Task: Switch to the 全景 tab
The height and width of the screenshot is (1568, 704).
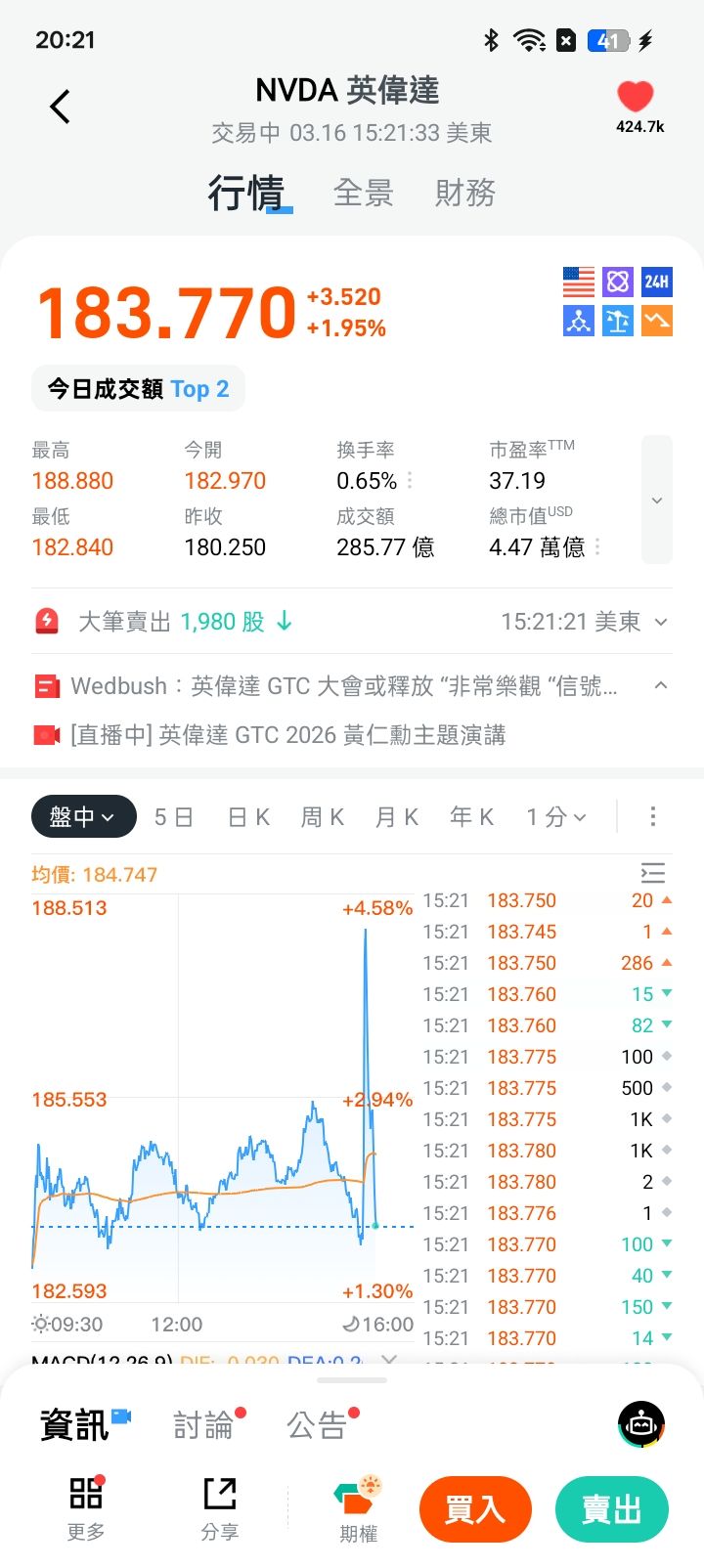Action: pyautogui.click(x=363, y=193)
